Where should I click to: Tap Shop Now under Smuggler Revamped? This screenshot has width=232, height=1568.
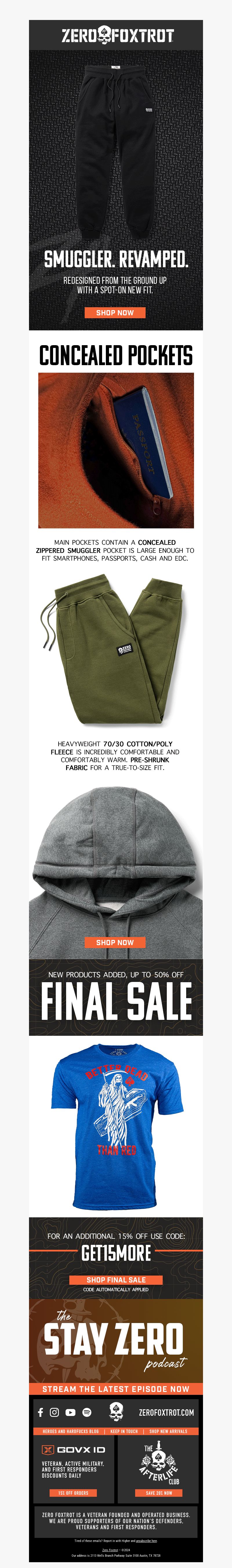pyautogui.click(x=115, y=312)
